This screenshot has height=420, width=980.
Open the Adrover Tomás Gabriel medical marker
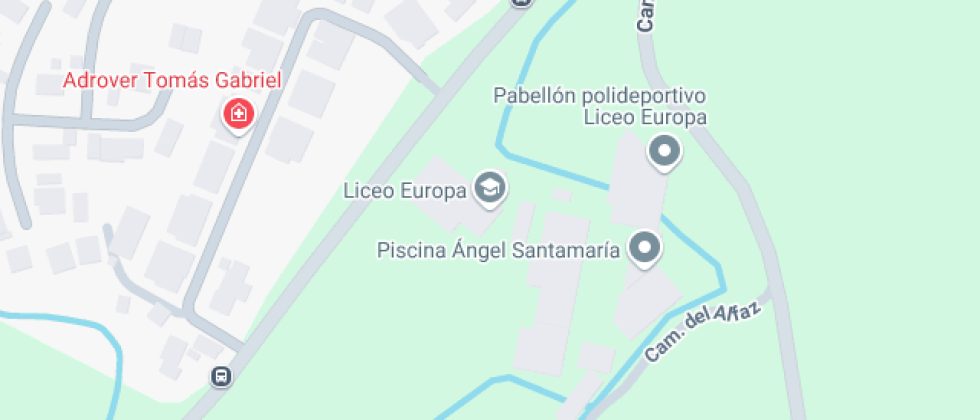238,114
